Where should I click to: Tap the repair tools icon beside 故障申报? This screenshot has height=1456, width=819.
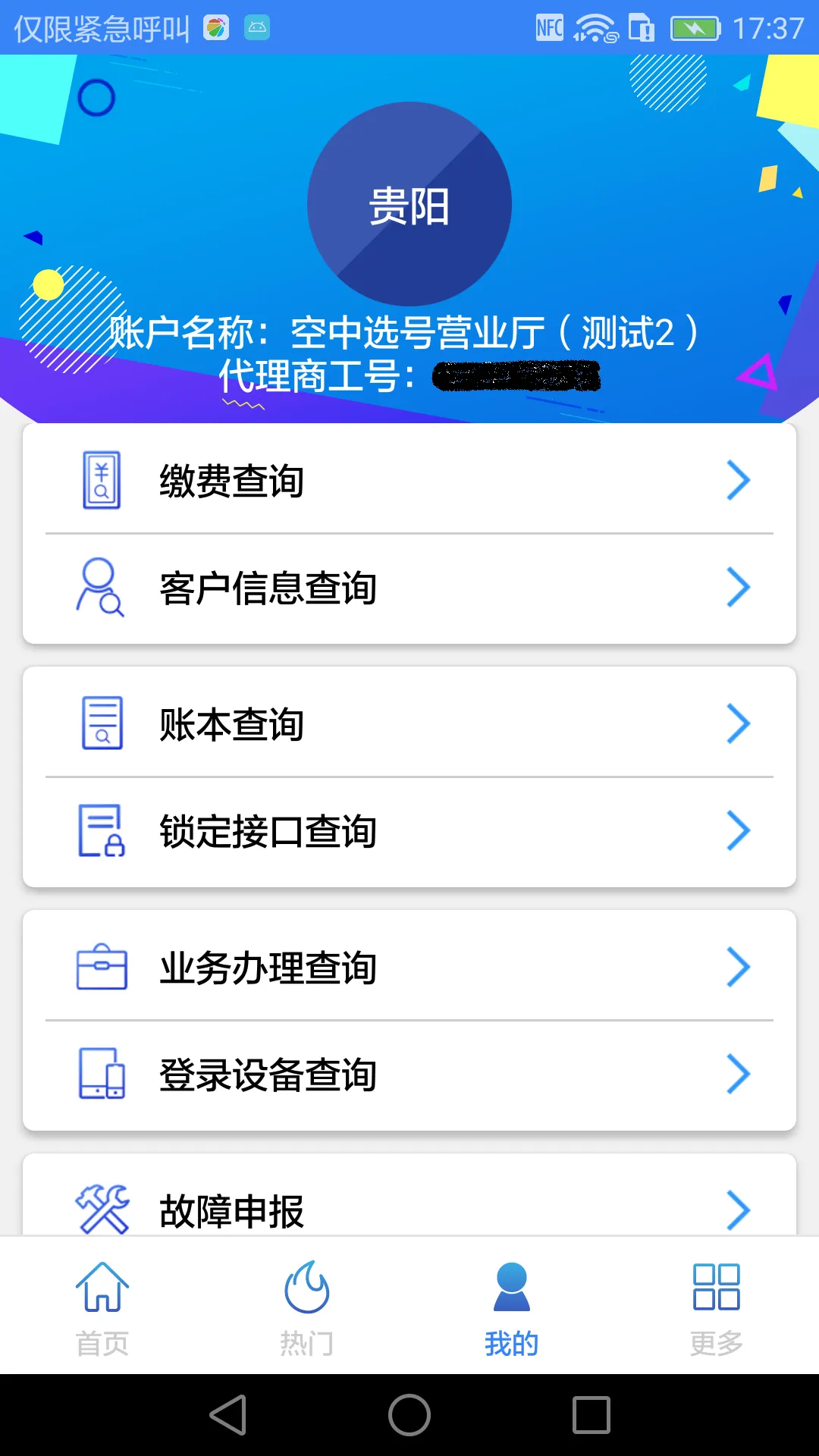pos(99,1207)
